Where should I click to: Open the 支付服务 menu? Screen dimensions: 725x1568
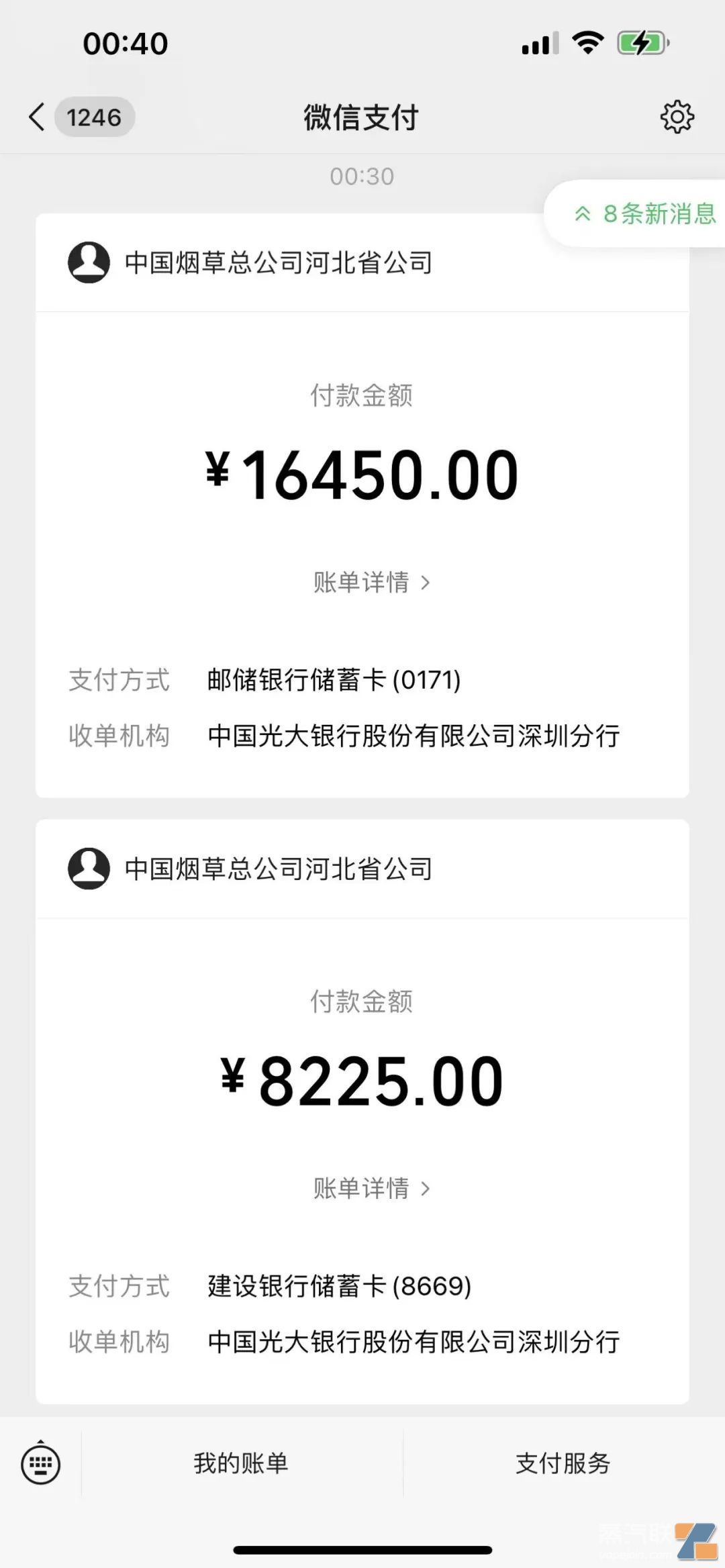[x=563, y=1464]
